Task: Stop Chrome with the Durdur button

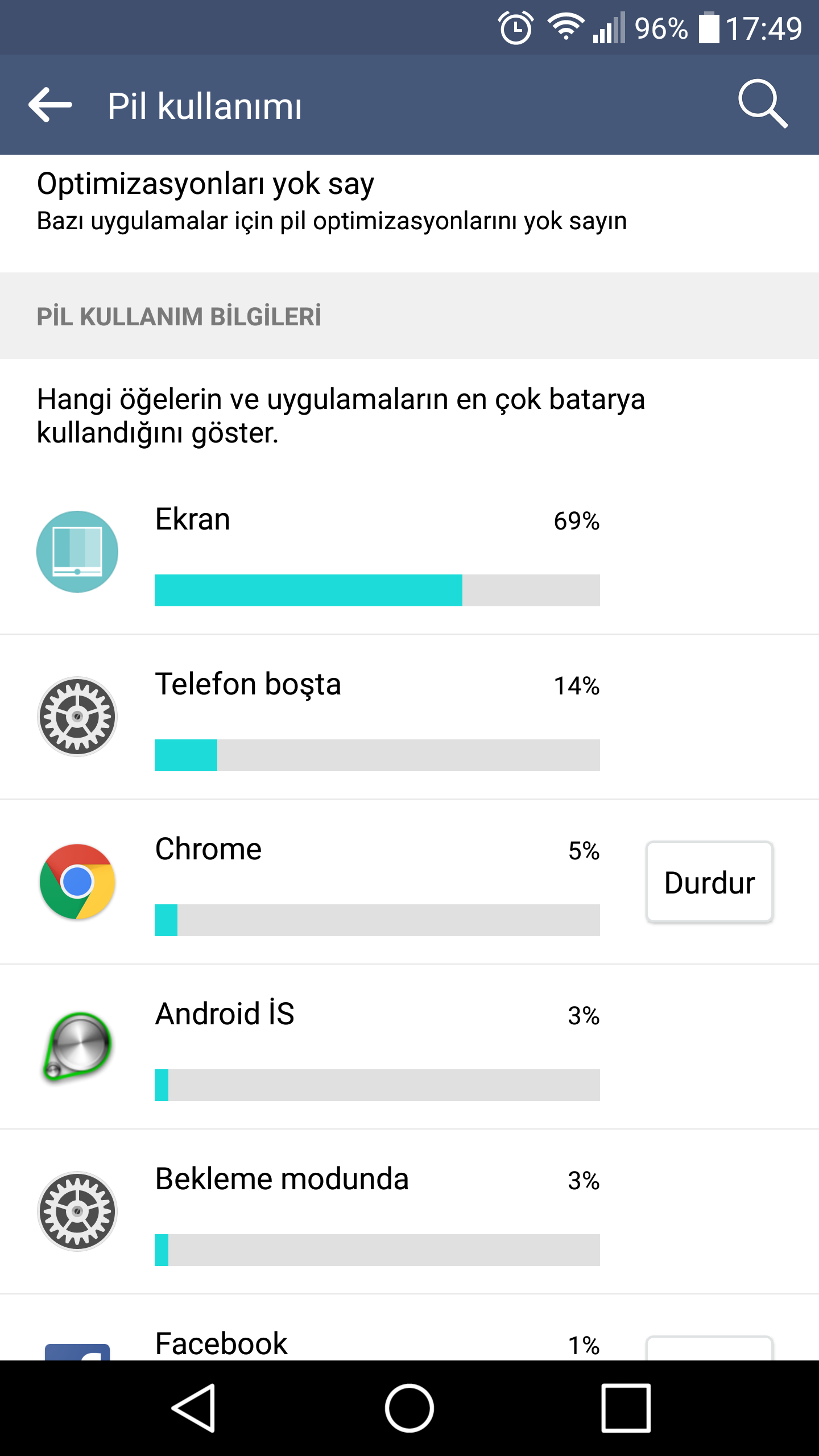Action: (709, 883)
